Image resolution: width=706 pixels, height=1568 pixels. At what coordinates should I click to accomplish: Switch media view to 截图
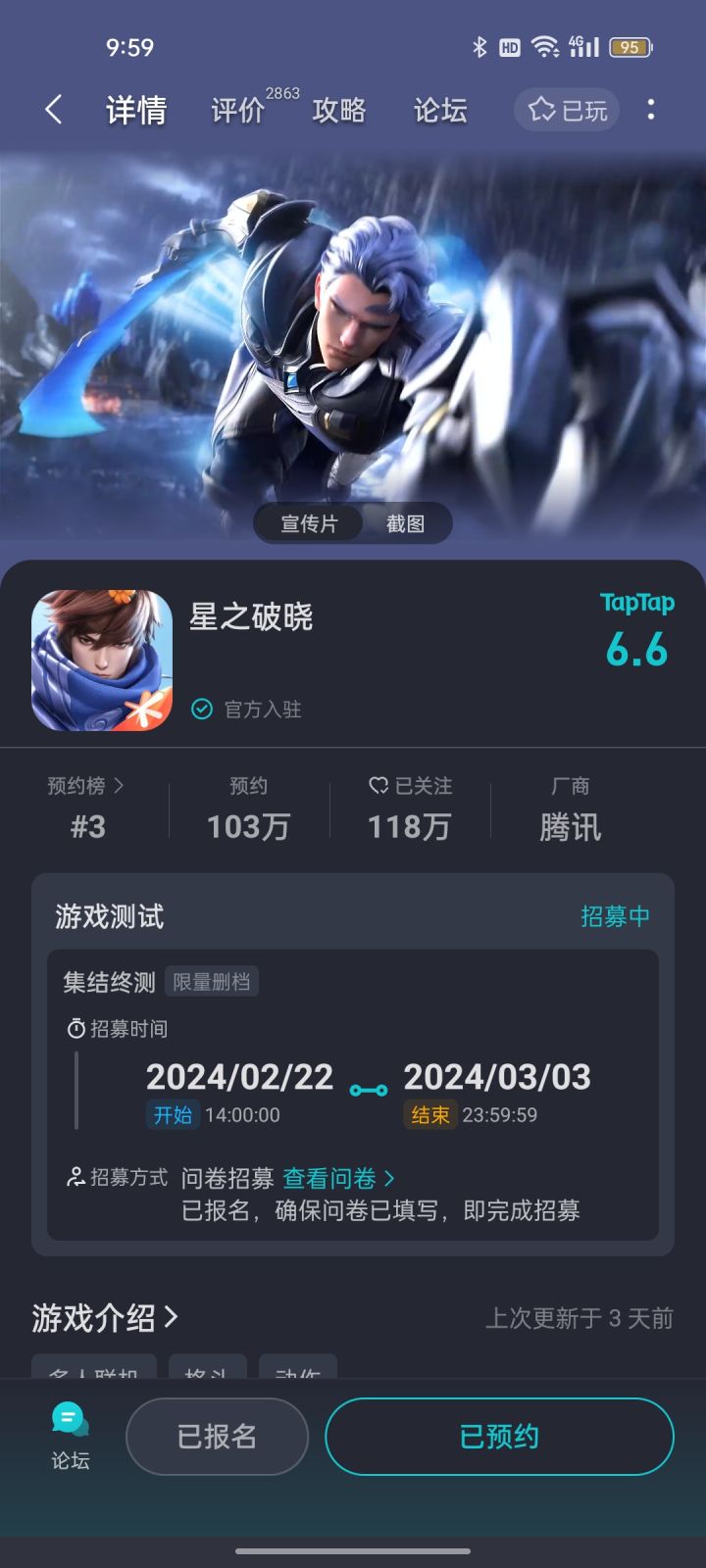click(x=406, y=523)
